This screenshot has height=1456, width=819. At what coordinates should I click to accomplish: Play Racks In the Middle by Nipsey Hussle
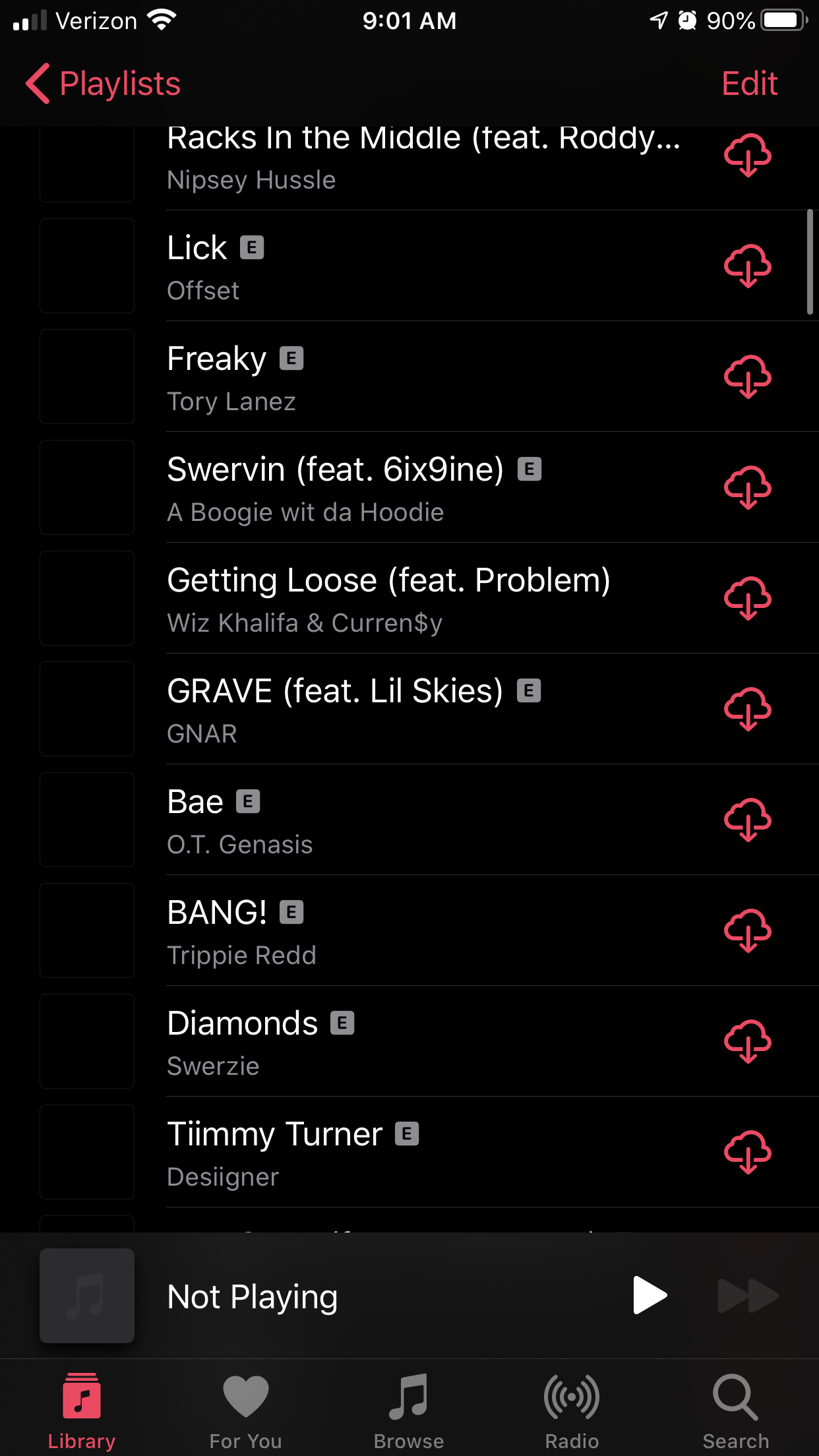pos(396,158)
